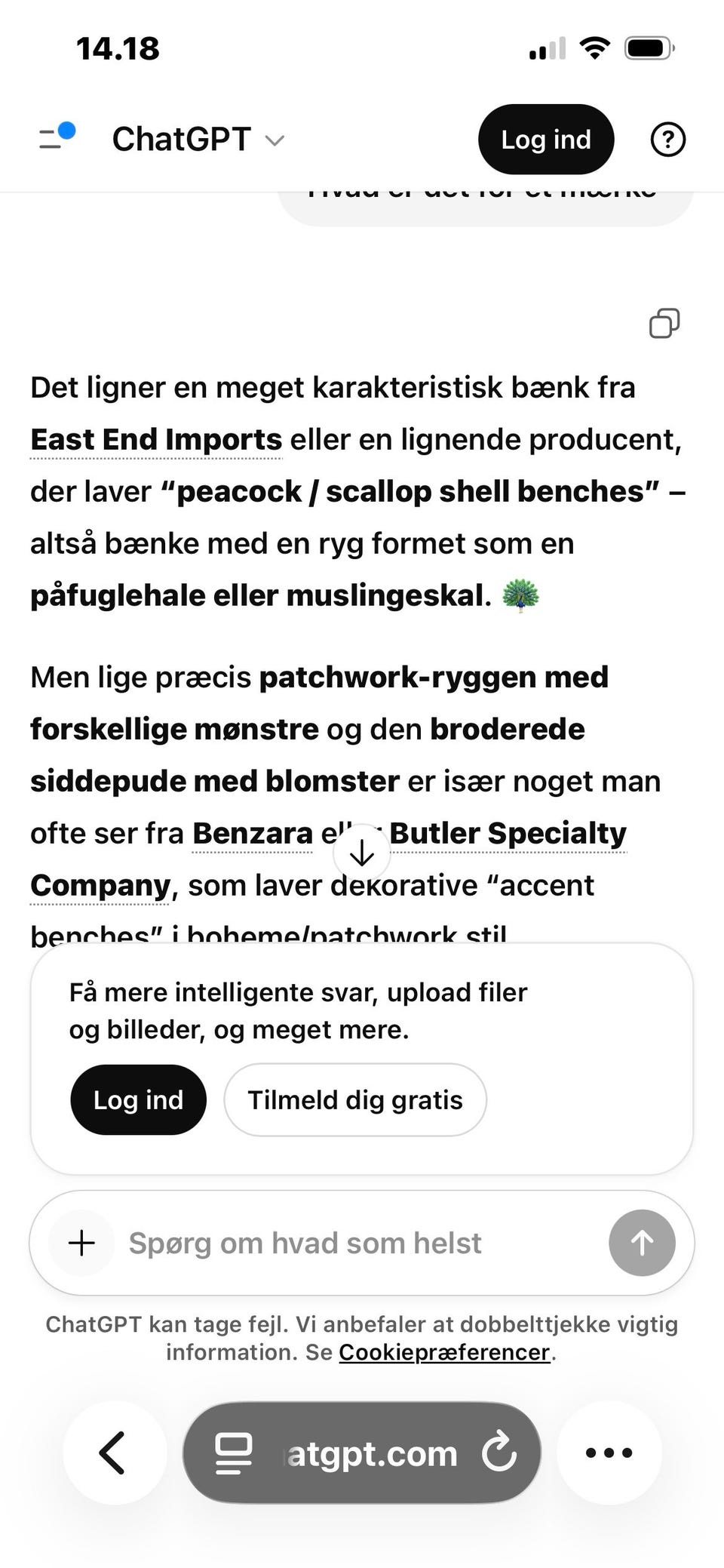Copy the ChatGPT response
This screenshot has width=724, height=1568.
[664, 323]
